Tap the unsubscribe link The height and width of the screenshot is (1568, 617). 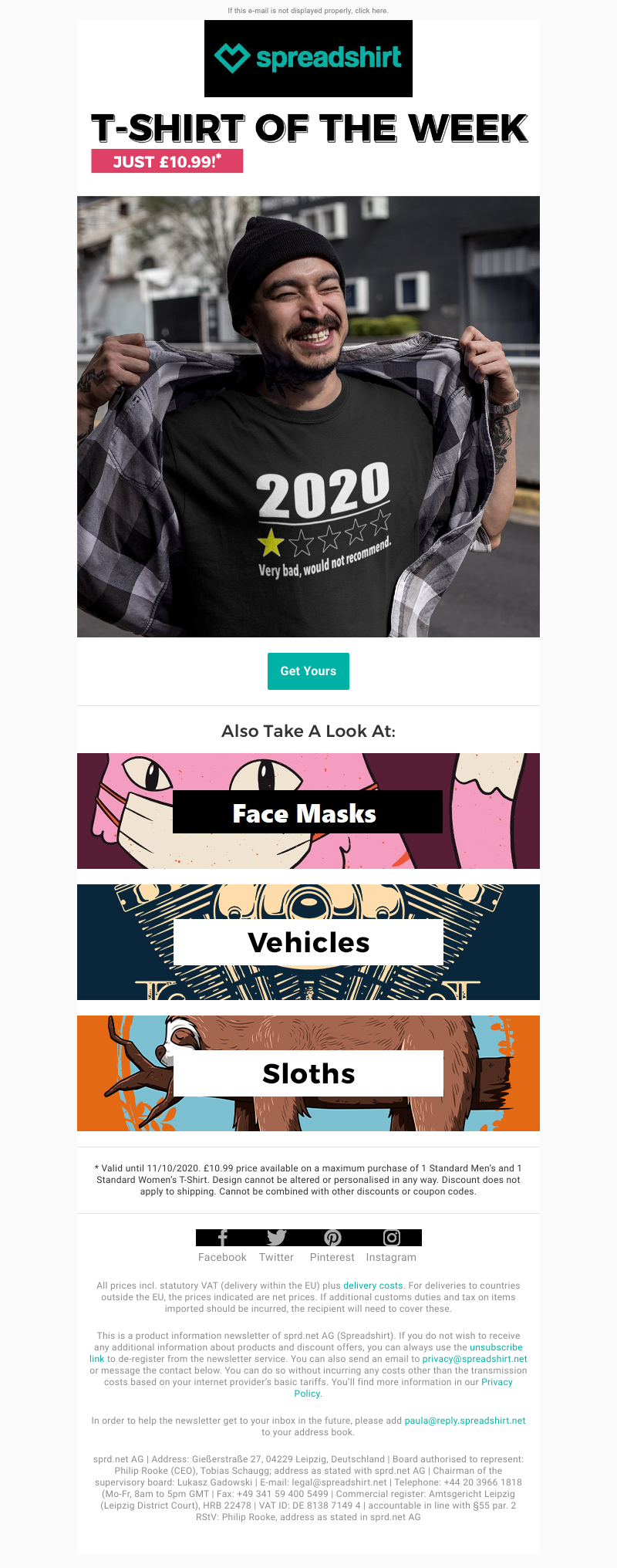coord(496,1347)
